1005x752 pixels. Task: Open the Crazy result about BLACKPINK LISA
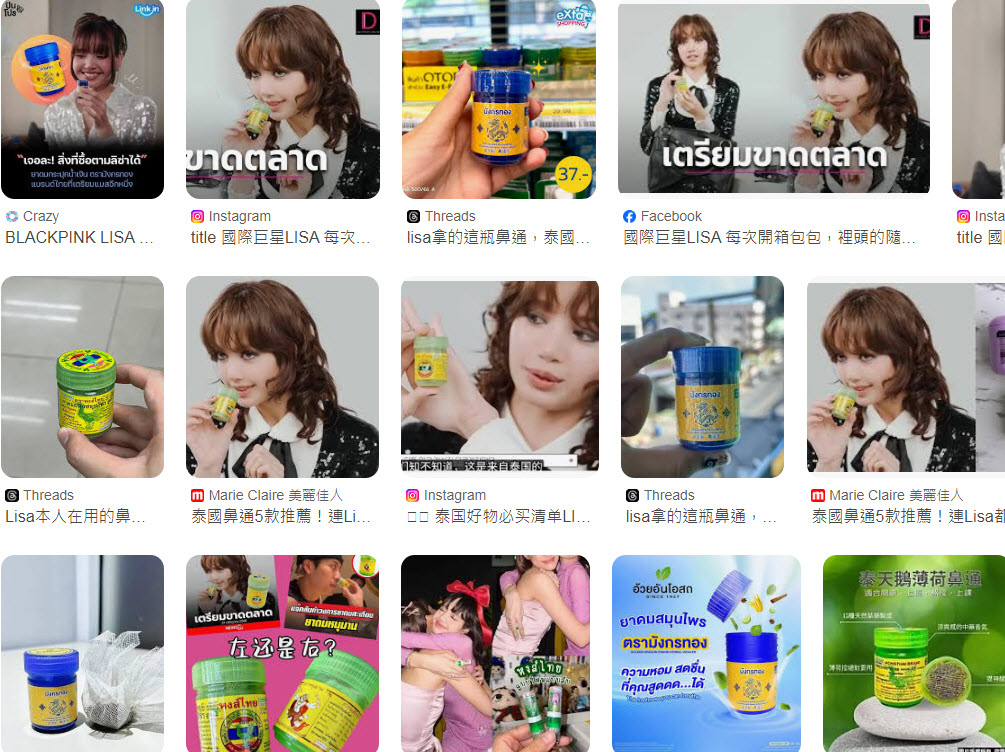(x=82, y=237)
